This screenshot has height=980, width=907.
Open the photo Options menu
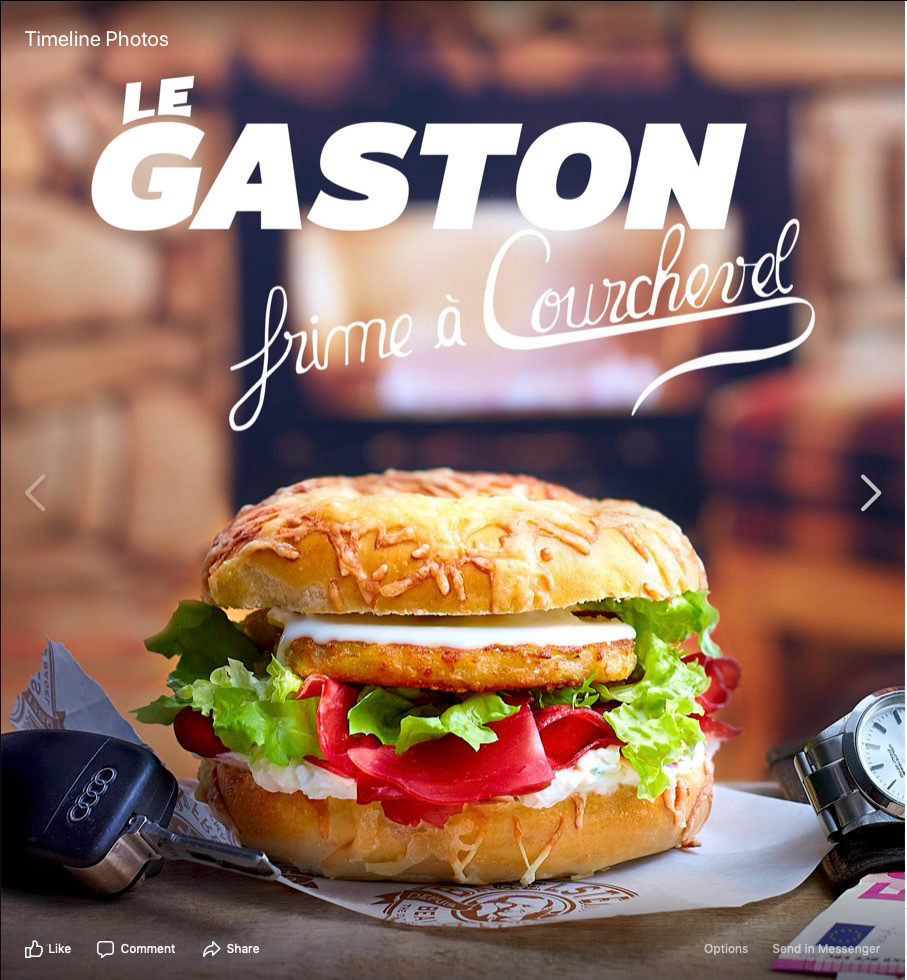coord(725,949)
